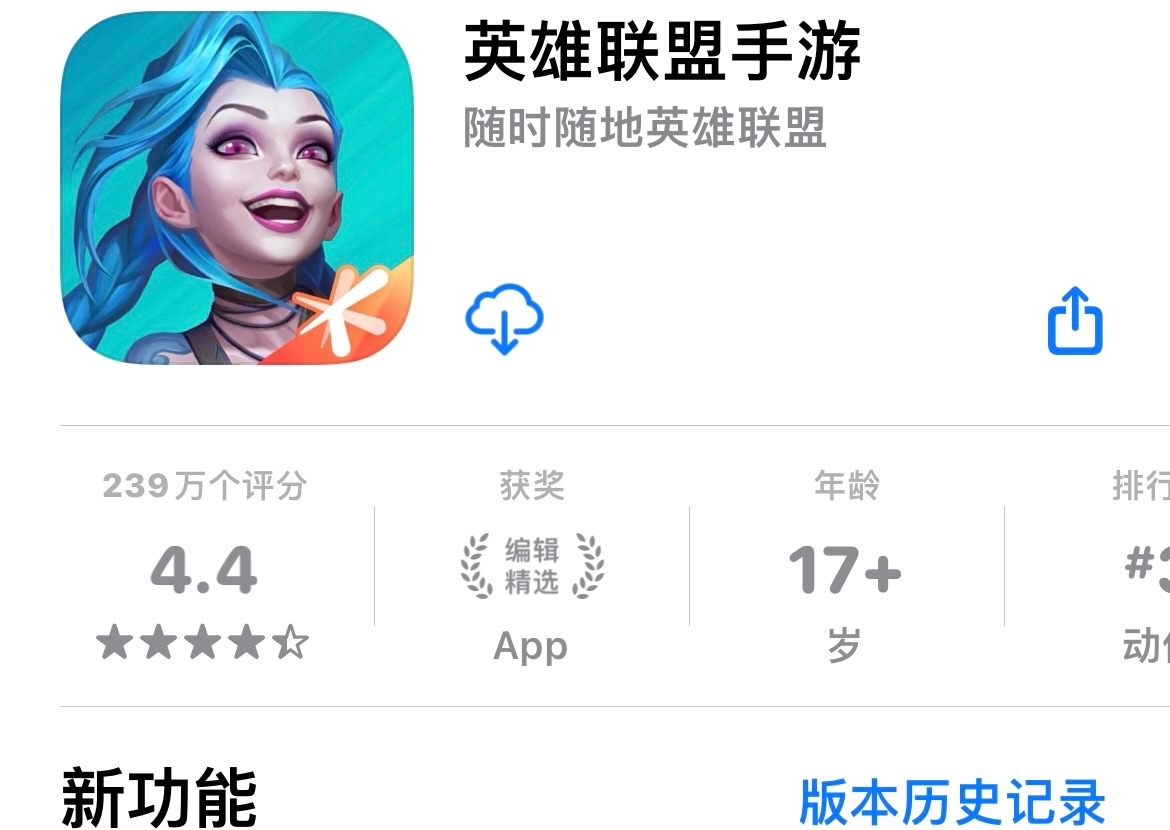The height and width of the screenshot is (830, 1170).
Task: Open 版本历史记录 link
Action: (x=951, y=801)
